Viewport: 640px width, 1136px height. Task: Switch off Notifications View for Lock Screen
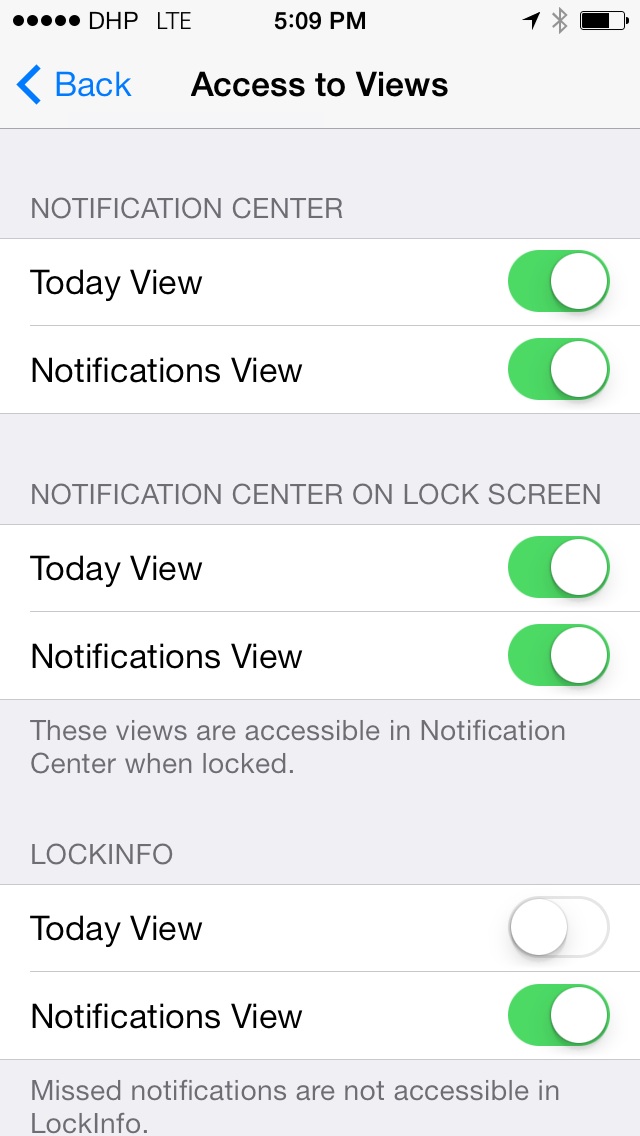(x=558, y=655)
